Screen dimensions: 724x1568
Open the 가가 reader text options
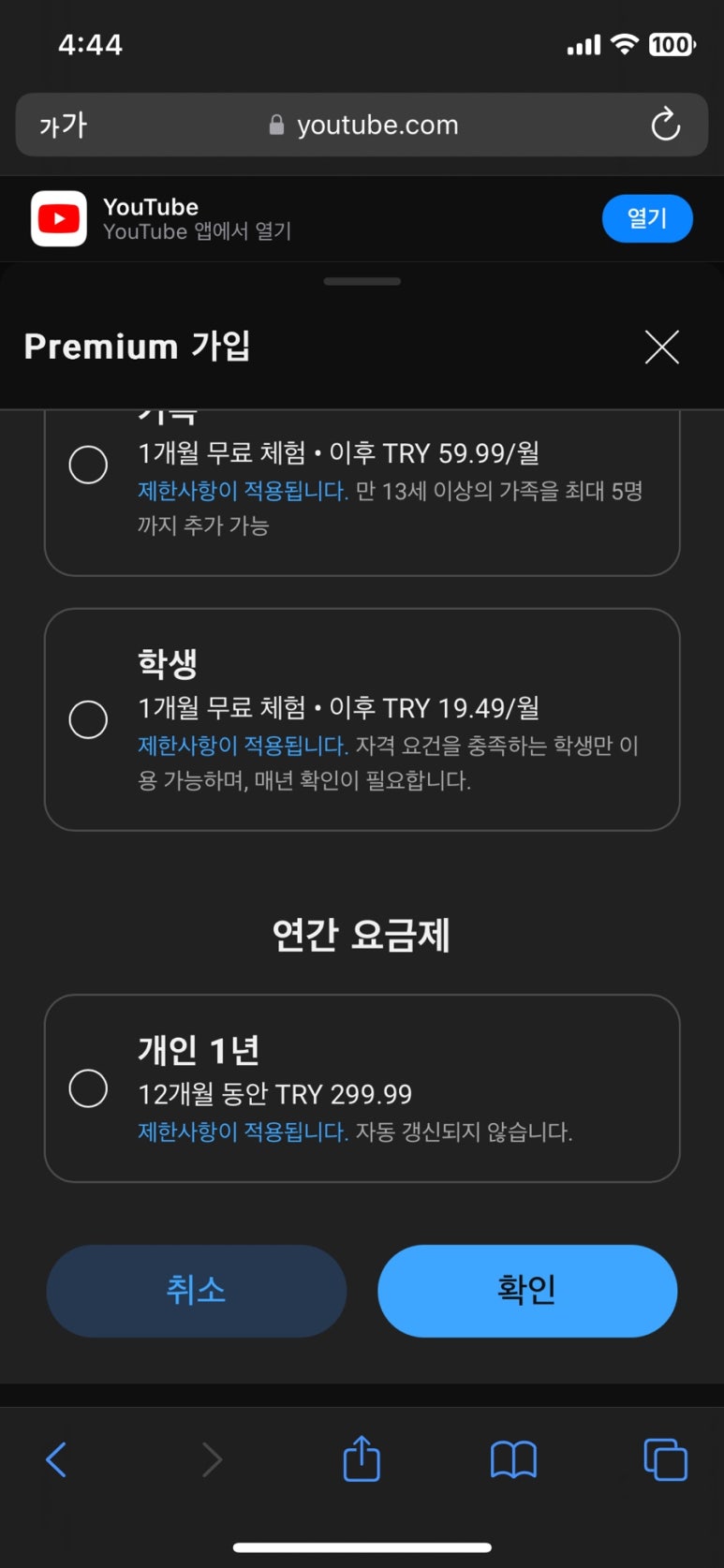coord(63,126)
